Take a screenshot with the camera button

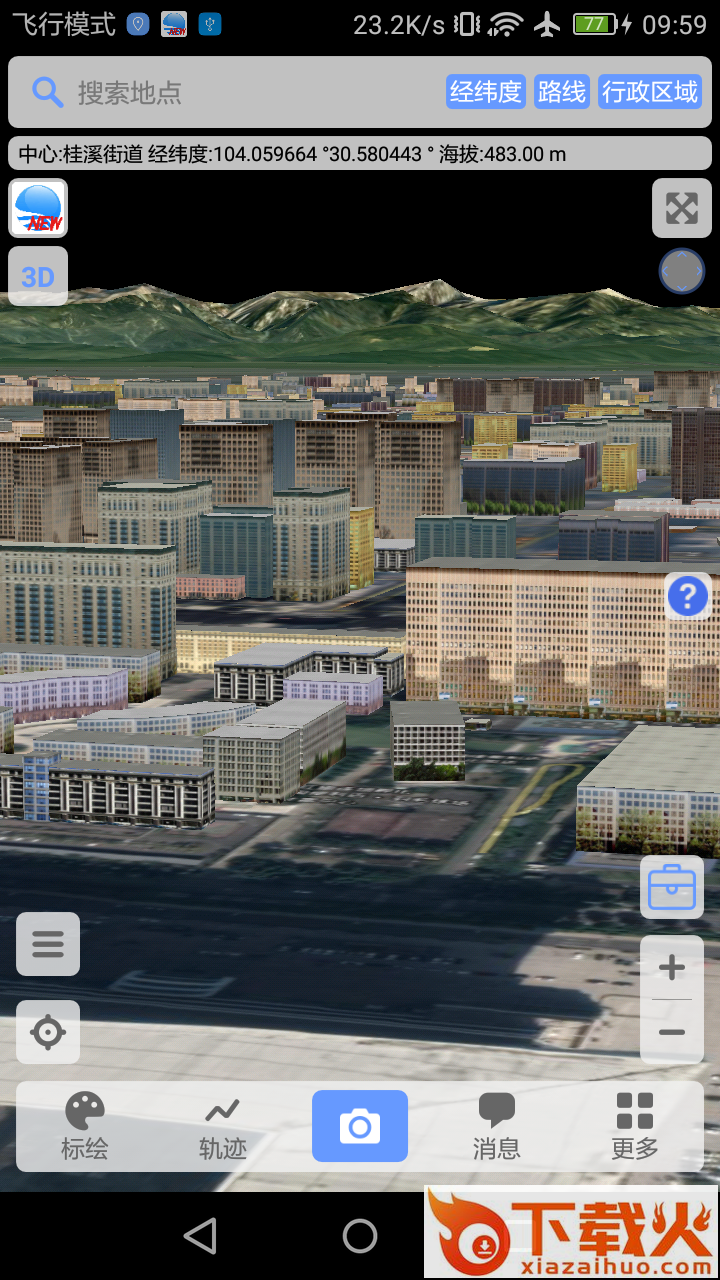point(360,1126)
